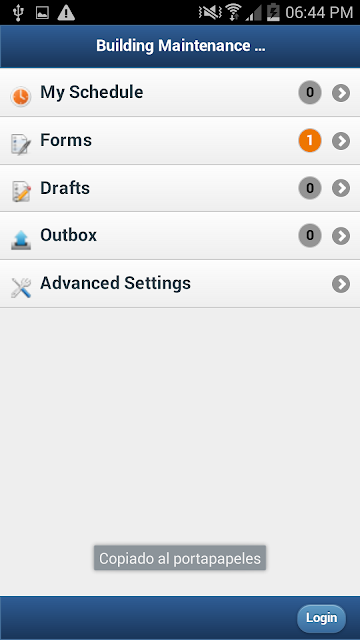Open My Schedule
The width and height of the screenshot is (360, 640).
[180, 93]
